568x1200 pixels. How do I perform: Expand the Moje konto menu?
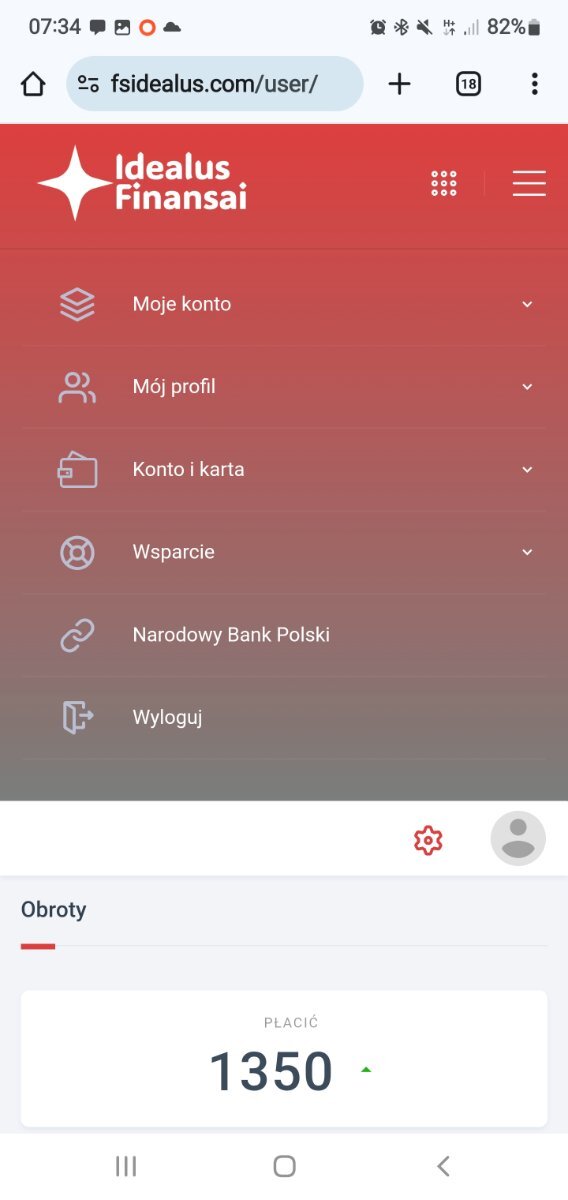[x=284, y=304]
